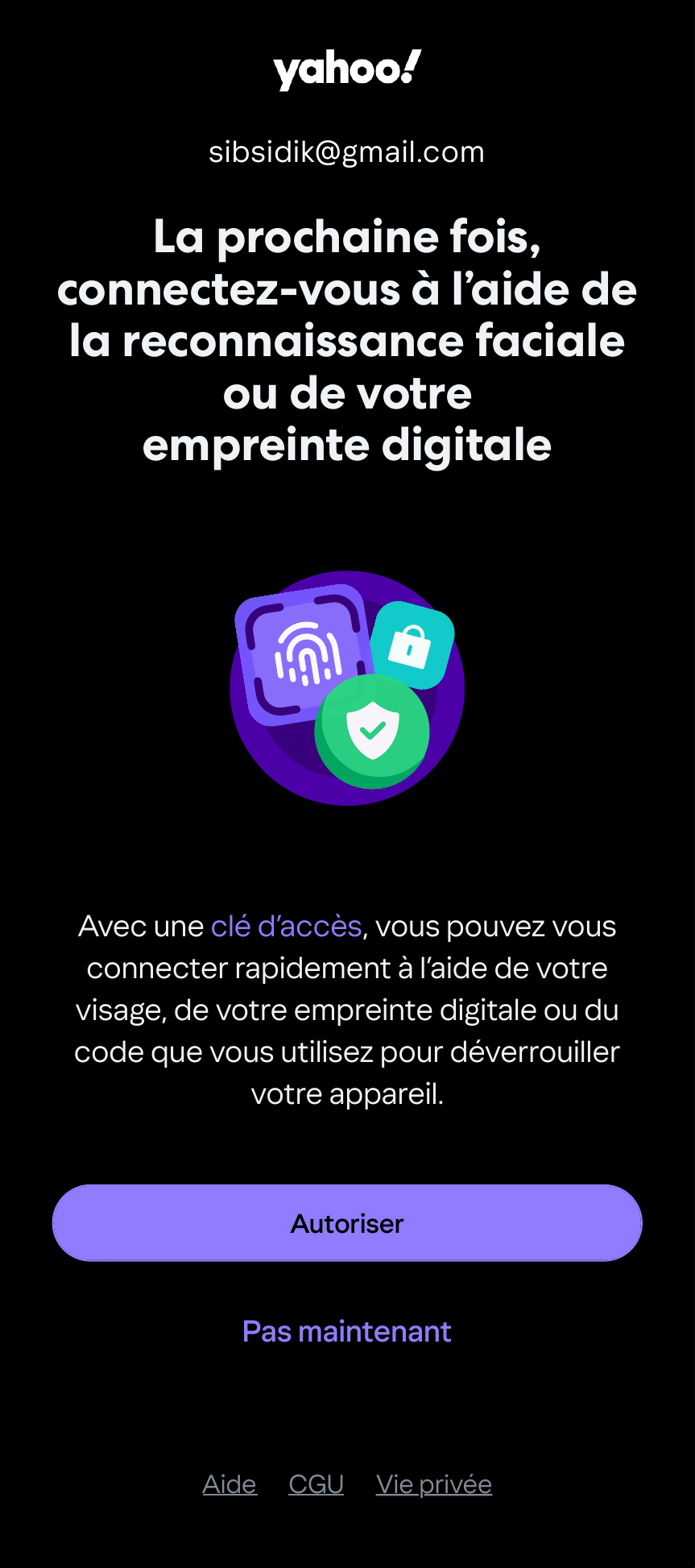Choose Pas maintenant to skip

[x=347, y=1332]
